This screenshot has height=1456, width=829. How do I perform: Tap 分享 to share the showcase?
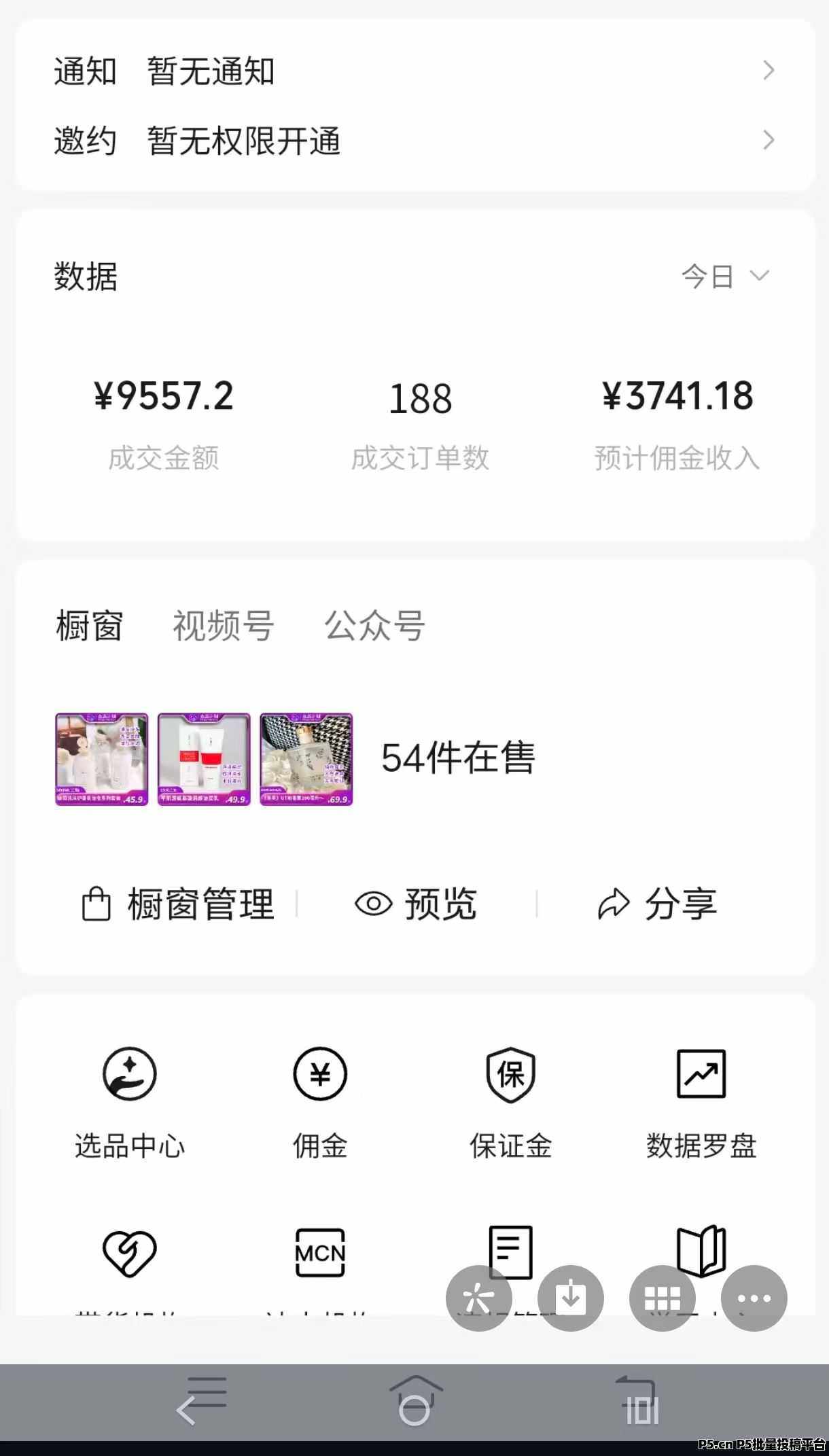(657, 904)
